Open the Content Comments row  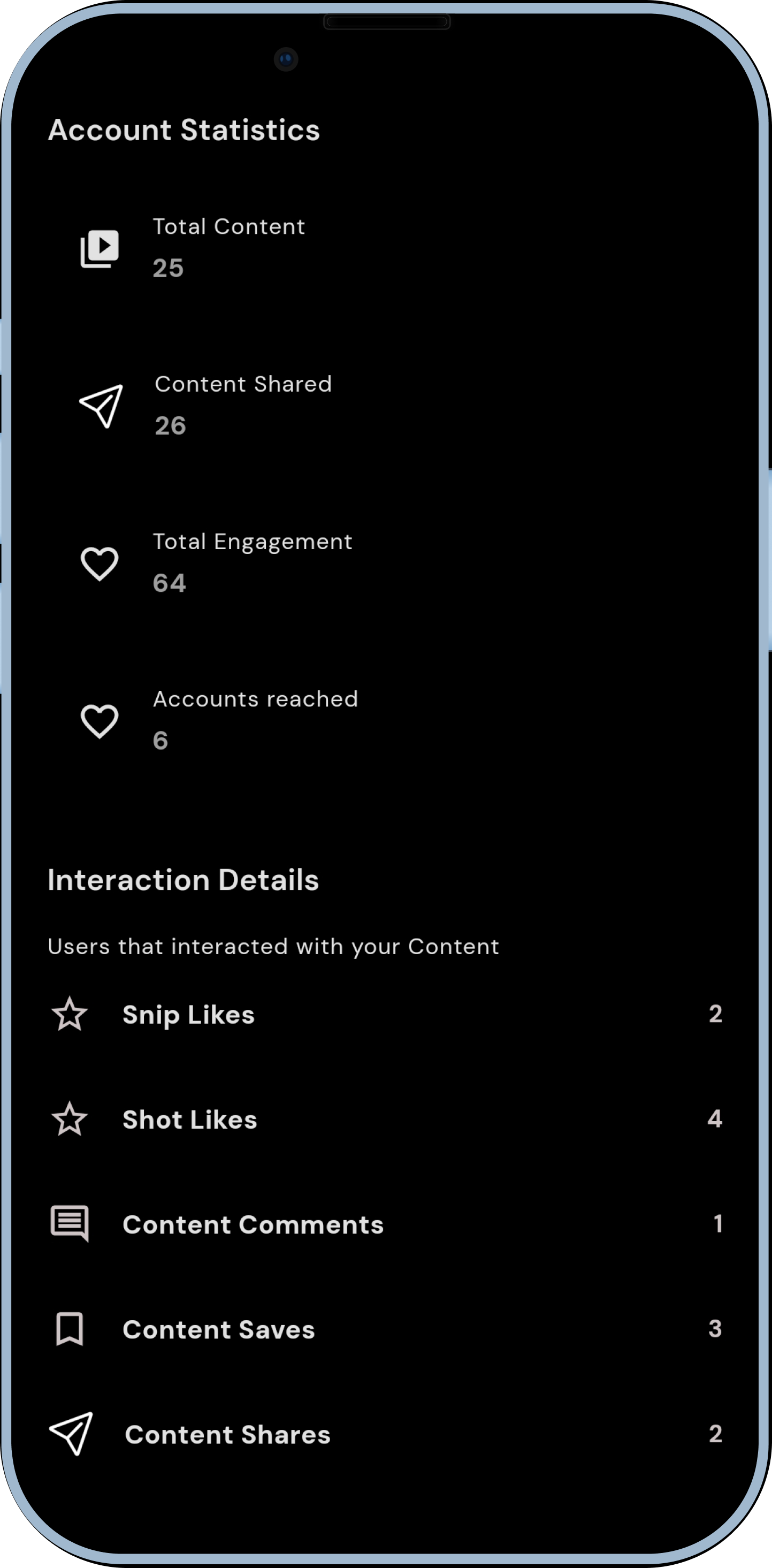click(253, 1224)
